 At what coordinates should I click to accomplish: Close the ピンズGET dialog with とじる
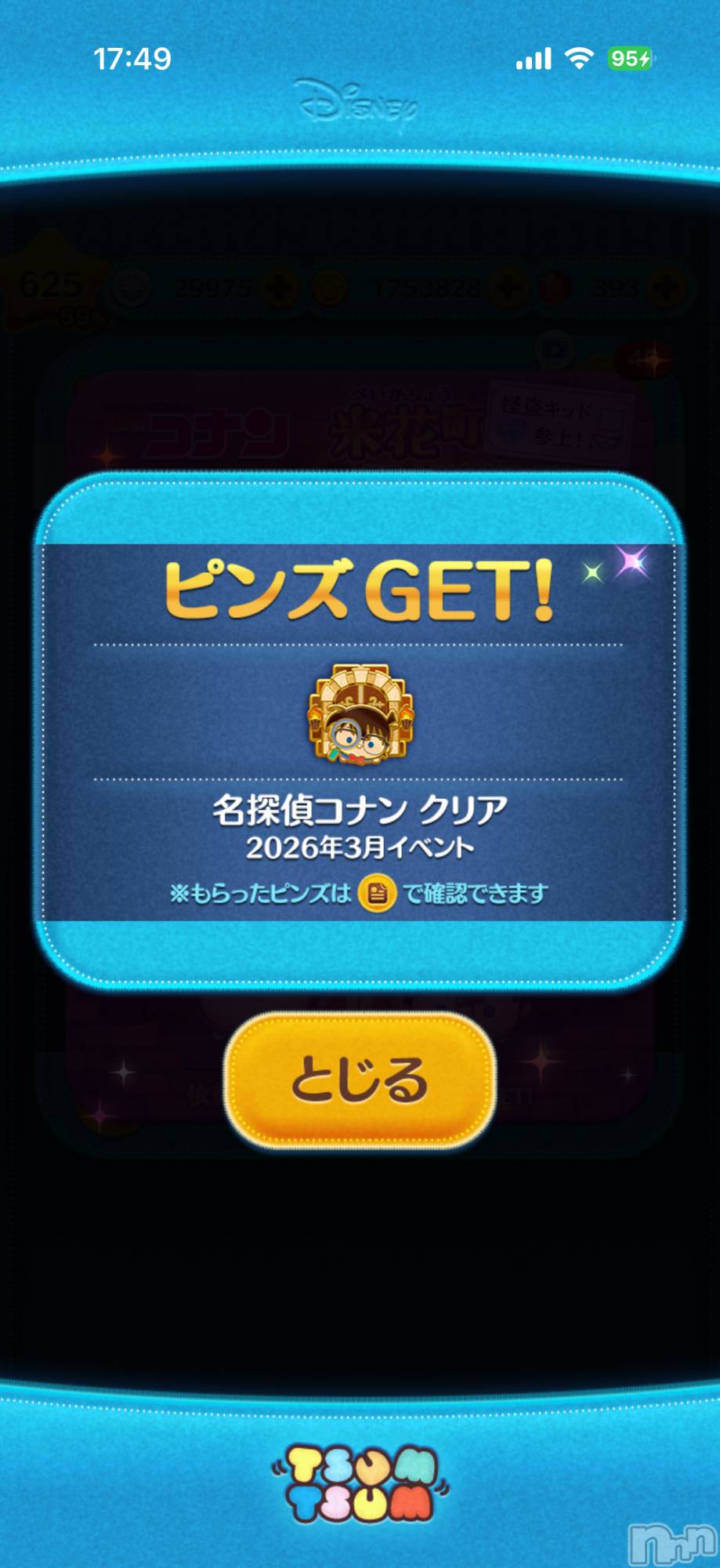tap(360, 1080)
